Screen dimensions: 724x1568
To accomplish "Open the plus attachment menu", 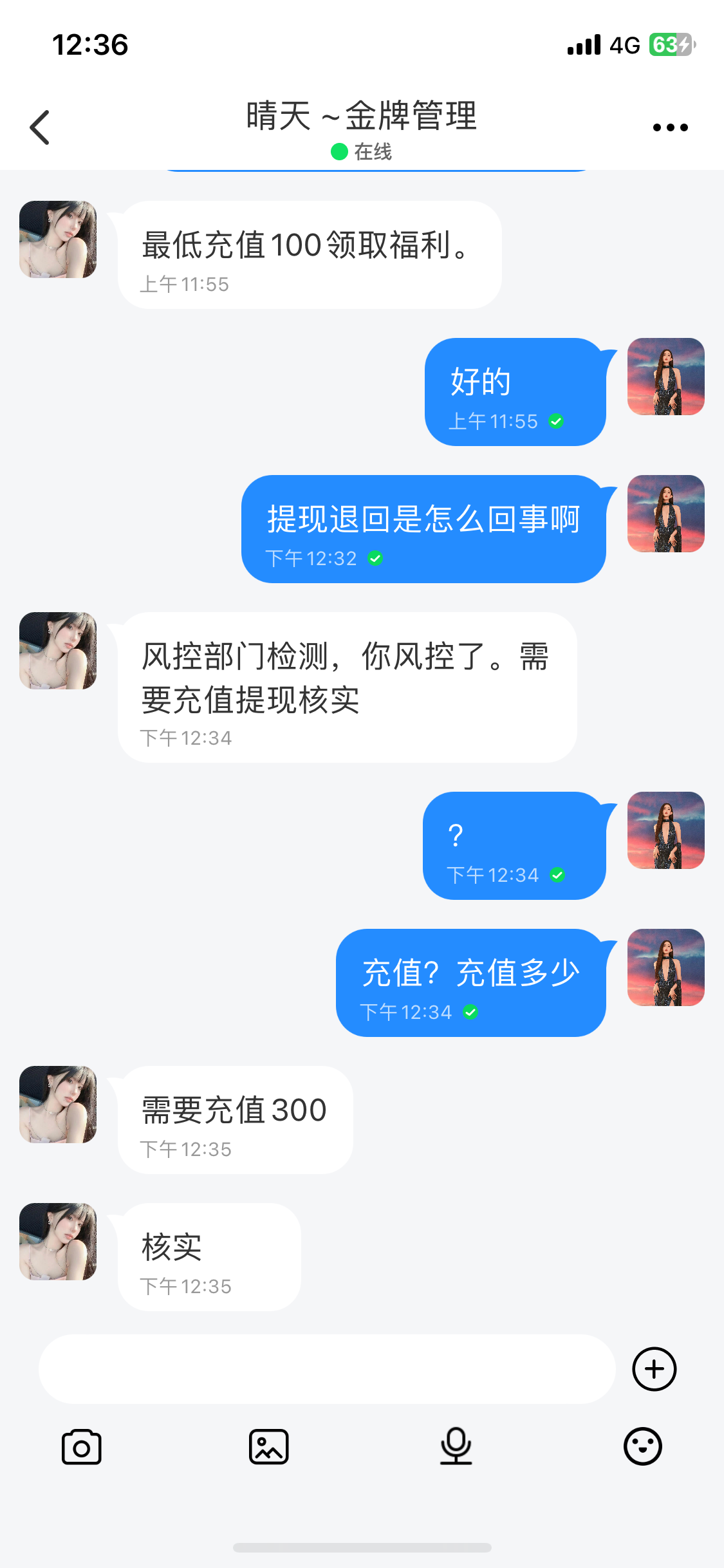I will pos(654,1369).
